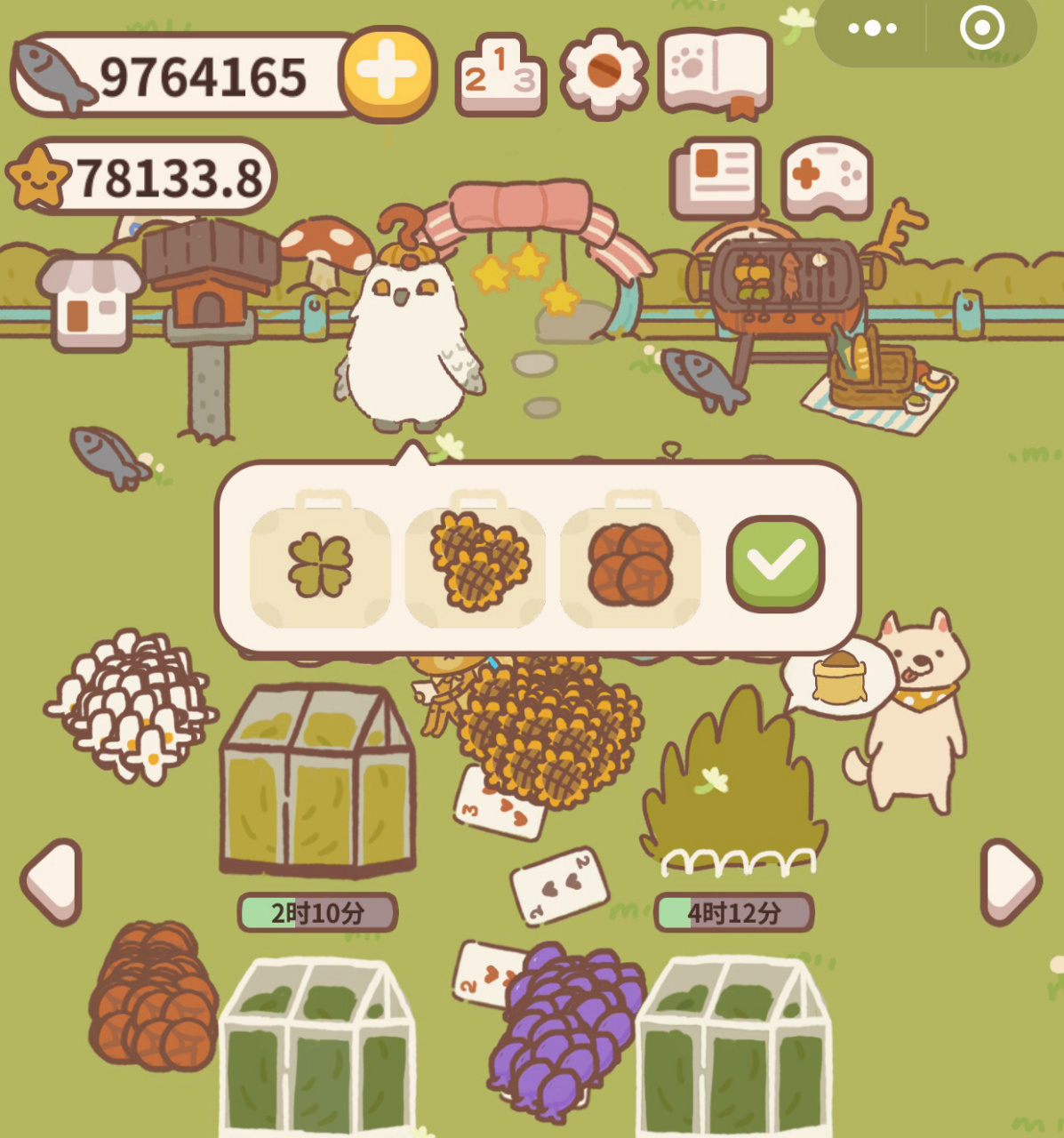Open the game controller icon
The width and height of the screenshot is (1064, 1138).
coord(827,178)
